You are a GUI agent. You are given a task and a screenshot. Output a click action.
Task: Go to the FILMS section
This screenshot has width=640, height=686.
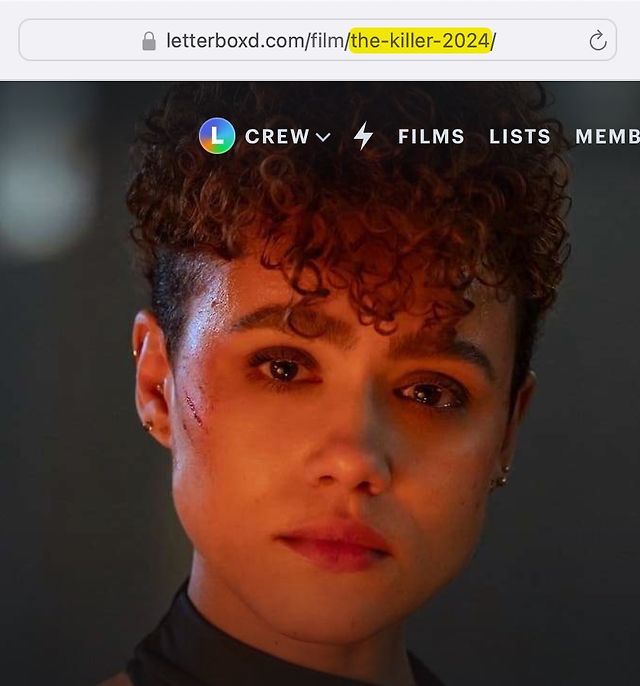pos(431,137)
